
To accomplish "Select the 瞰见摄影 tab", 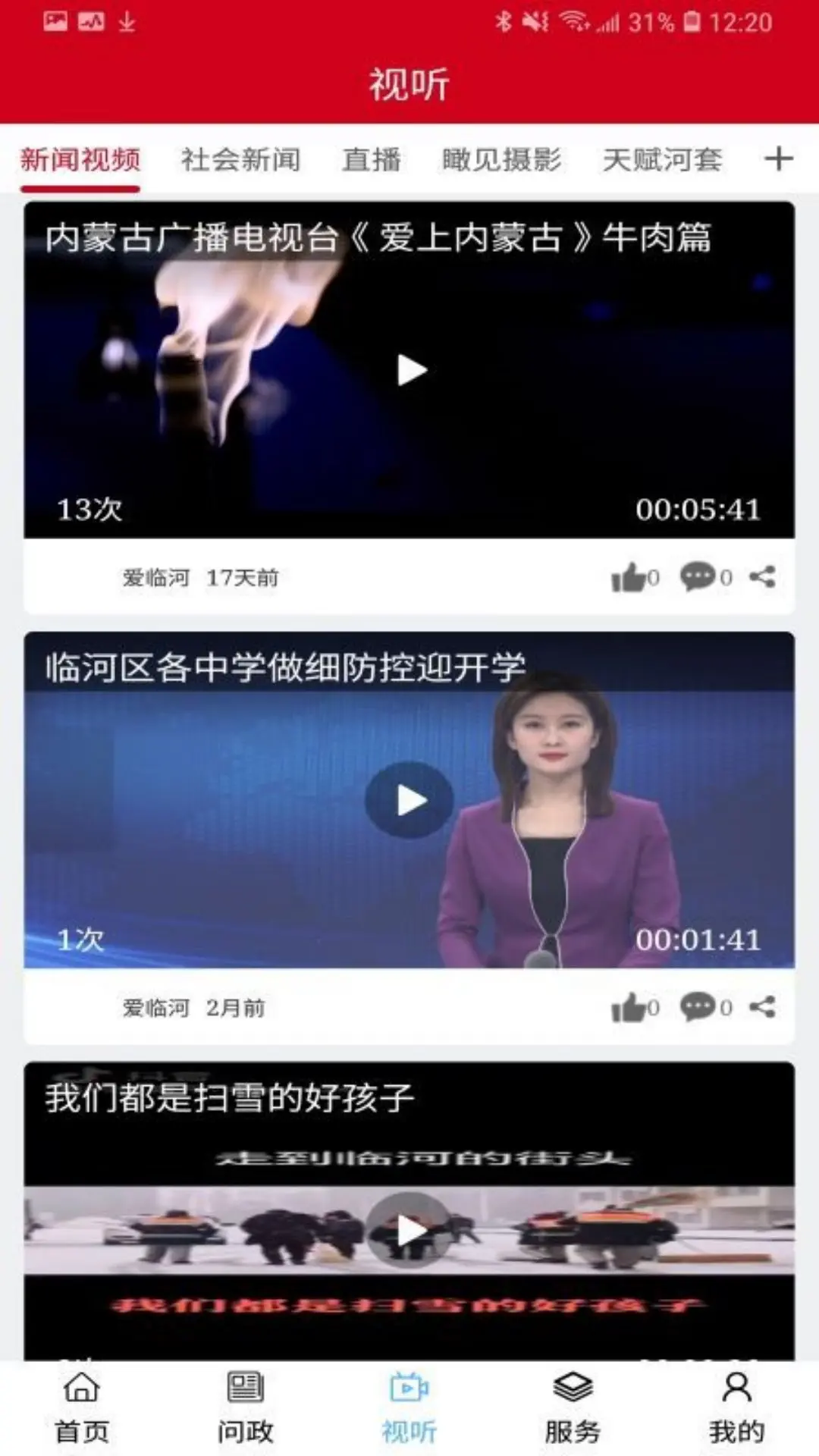I will 501,160.
